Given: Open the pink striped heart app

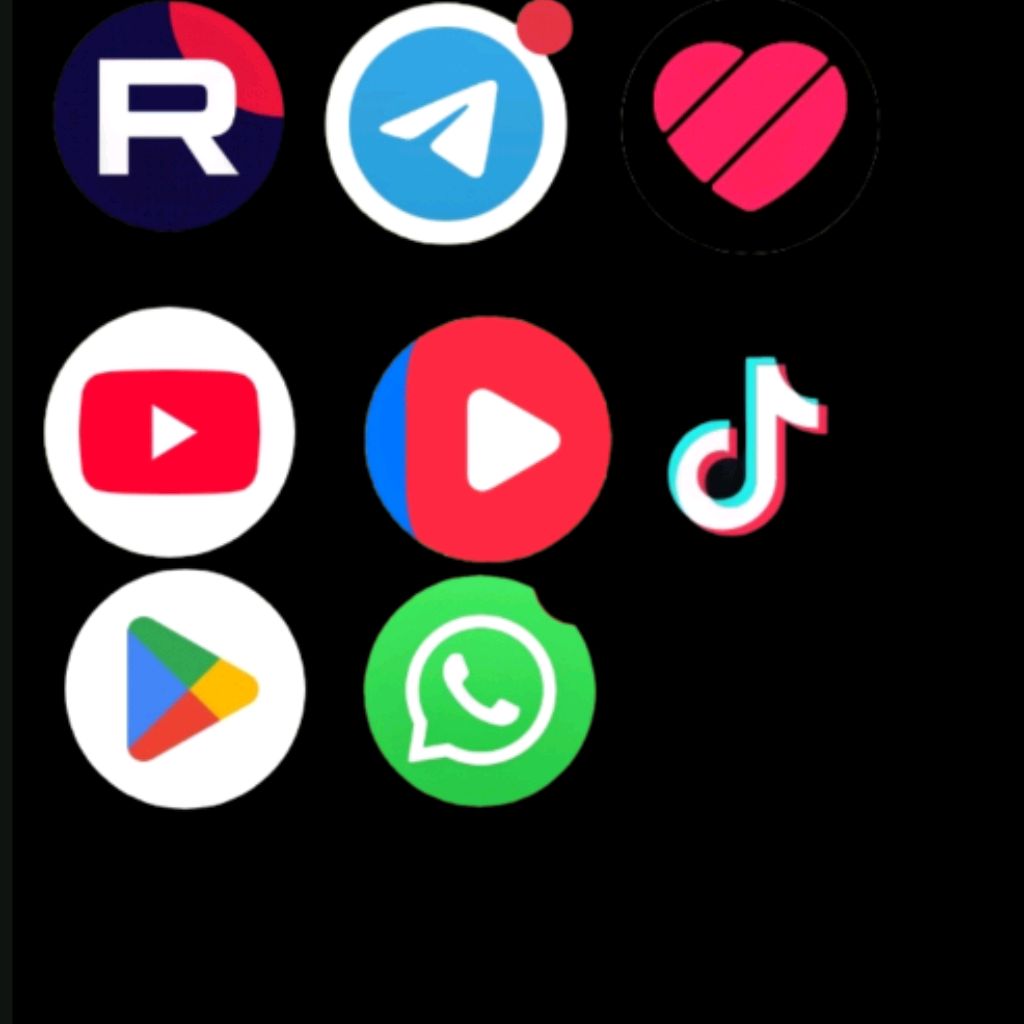Looking at the screenshot, I should (750, 125).
